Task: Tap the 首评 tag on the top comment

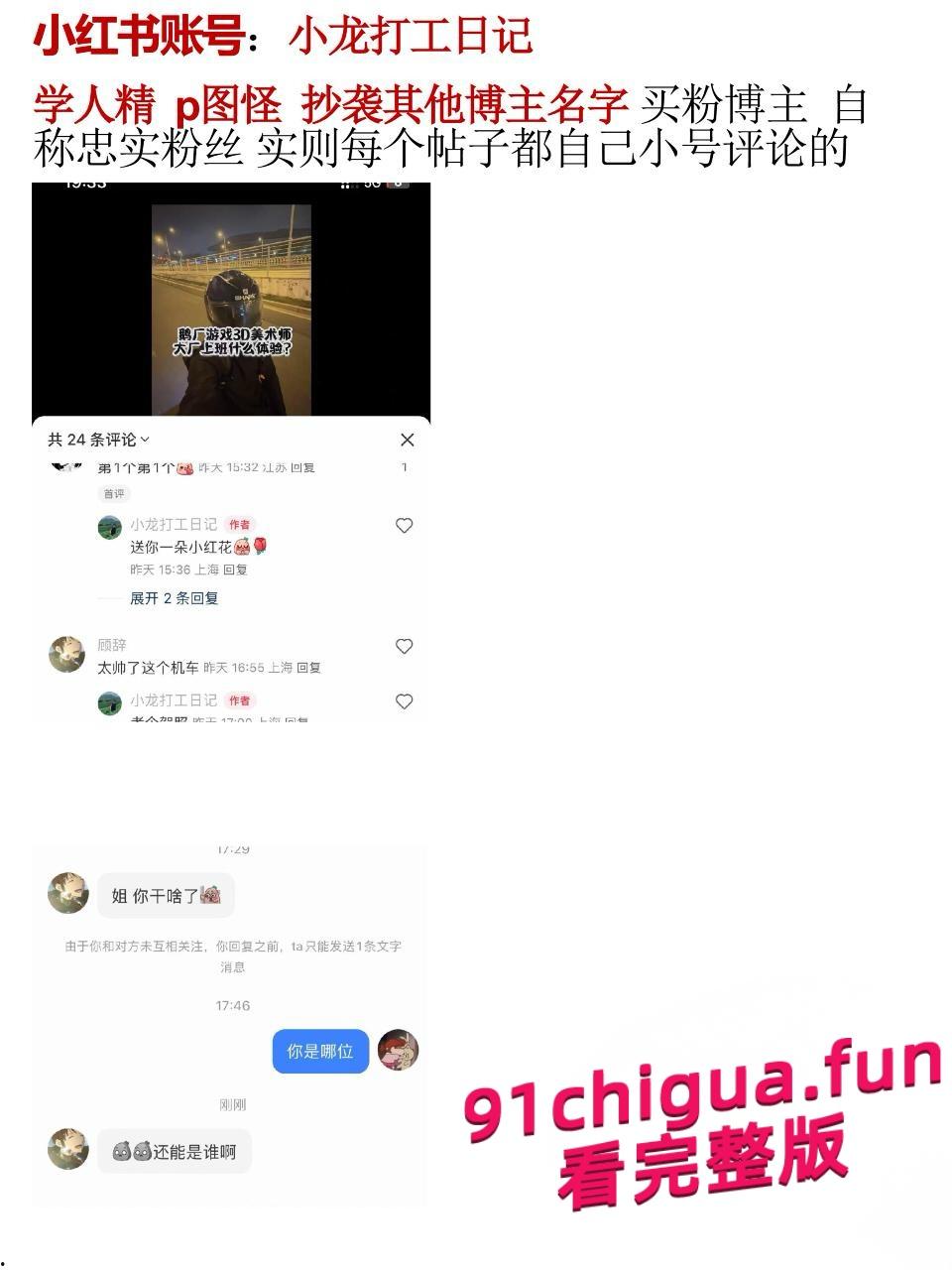Action: click(x=114, y=493)
